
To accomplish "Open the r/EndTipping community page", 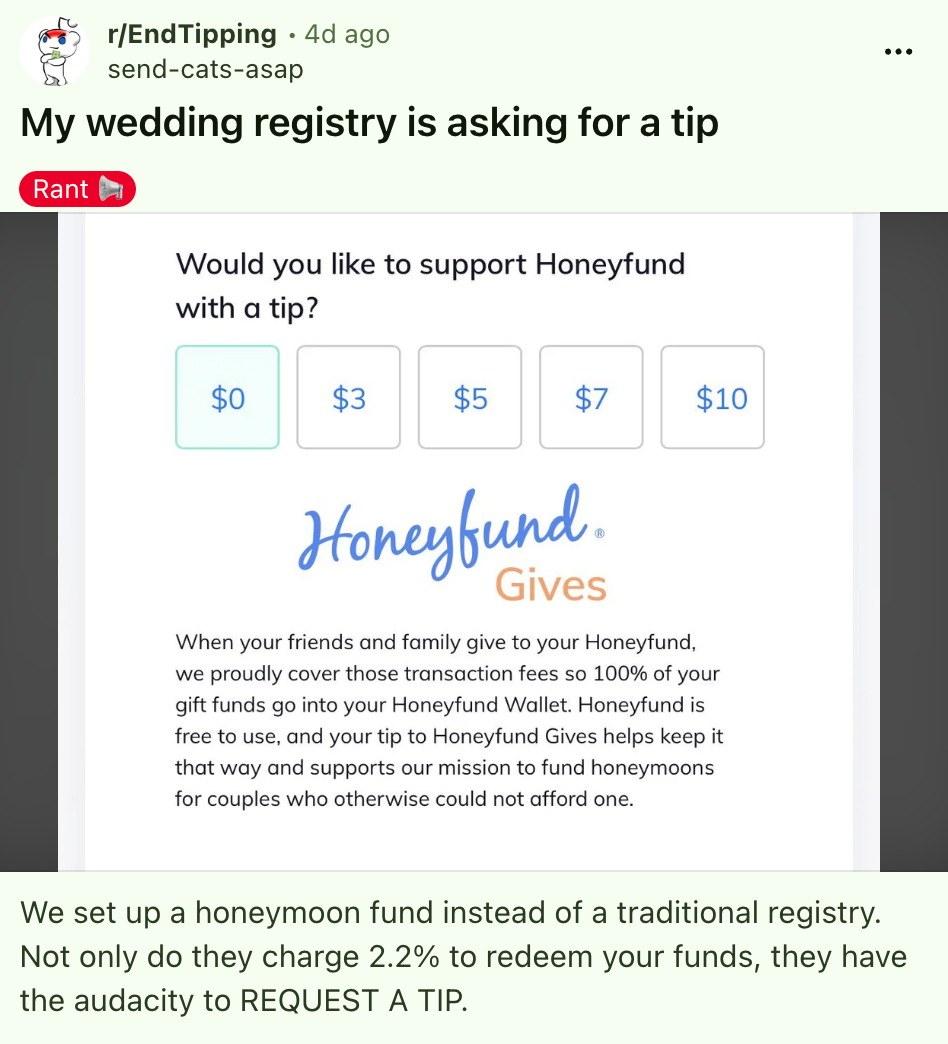I will coord(190,34).
